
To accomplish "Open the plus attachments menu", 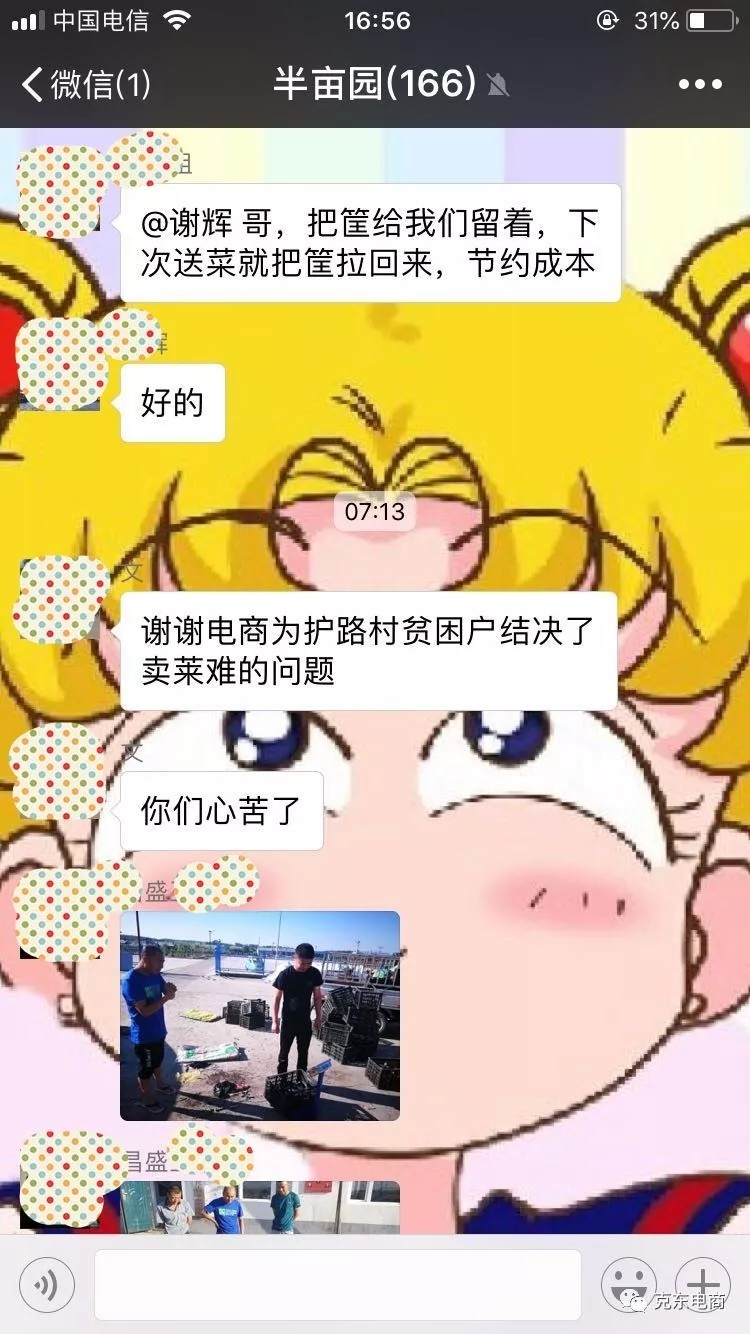I will 703,1282.
